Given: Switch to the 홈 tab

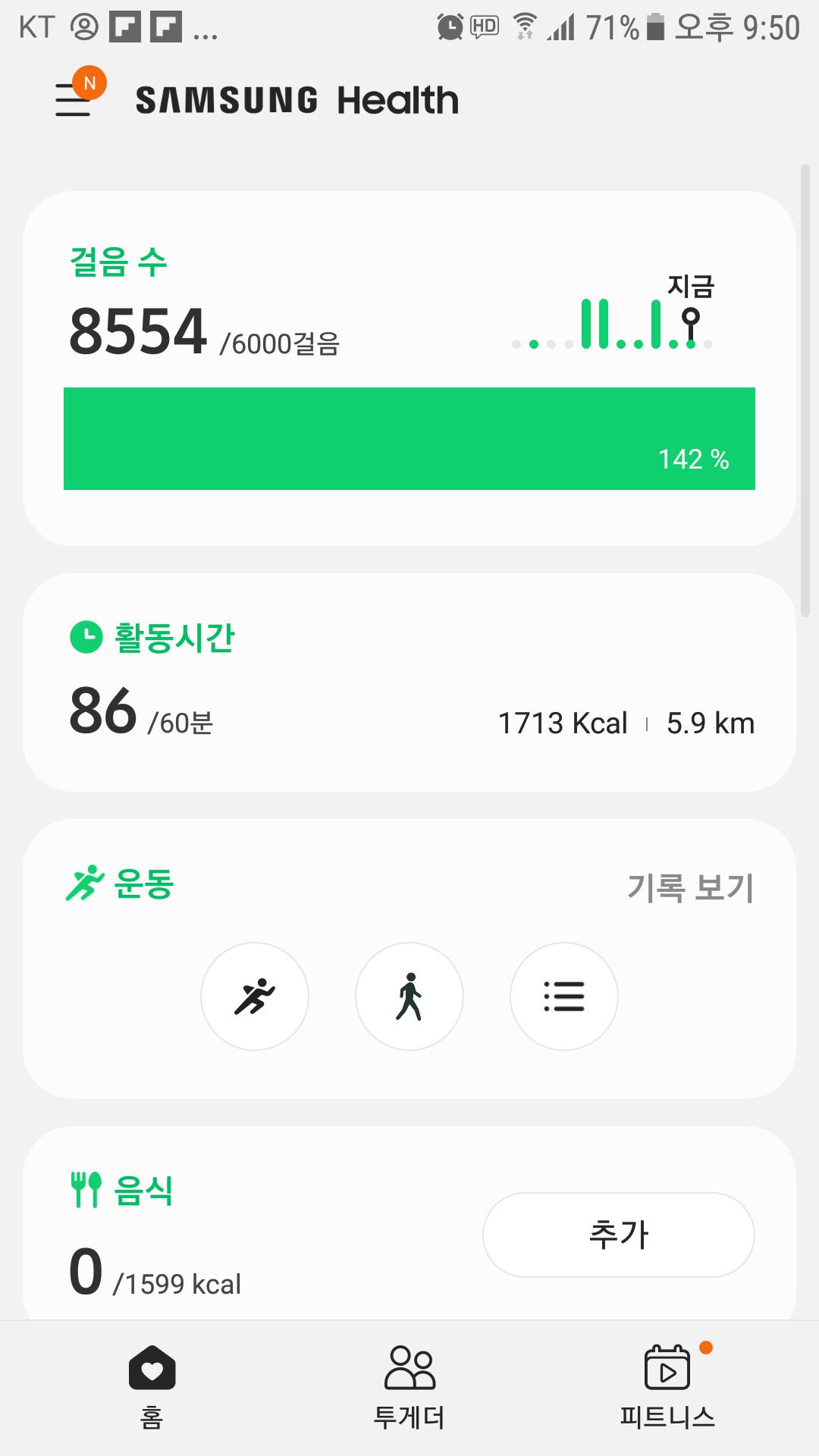Looking at the screenshot, I should click(152, 1386).
